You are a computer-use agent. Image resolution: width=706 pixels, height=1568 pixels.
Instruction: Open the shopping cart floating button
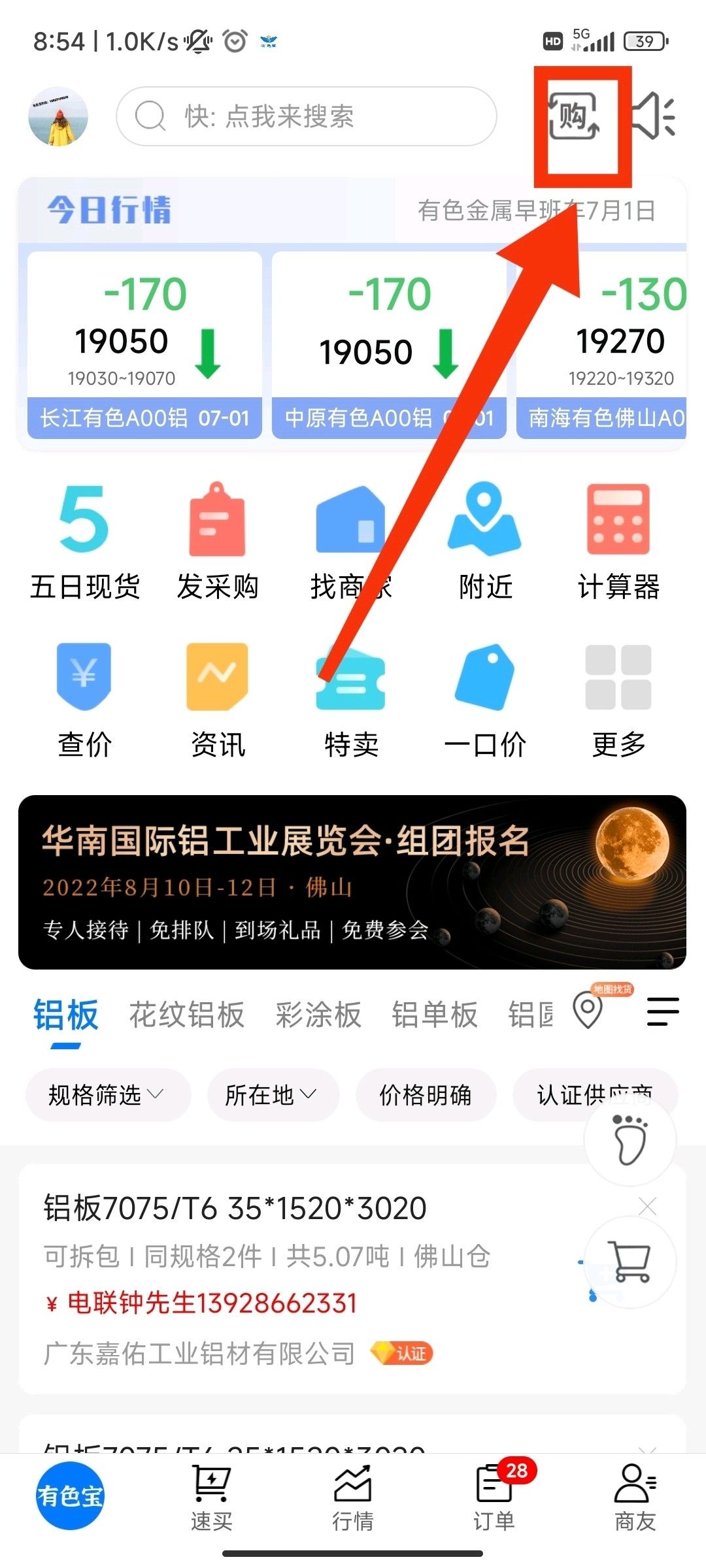click(630, 1262)
